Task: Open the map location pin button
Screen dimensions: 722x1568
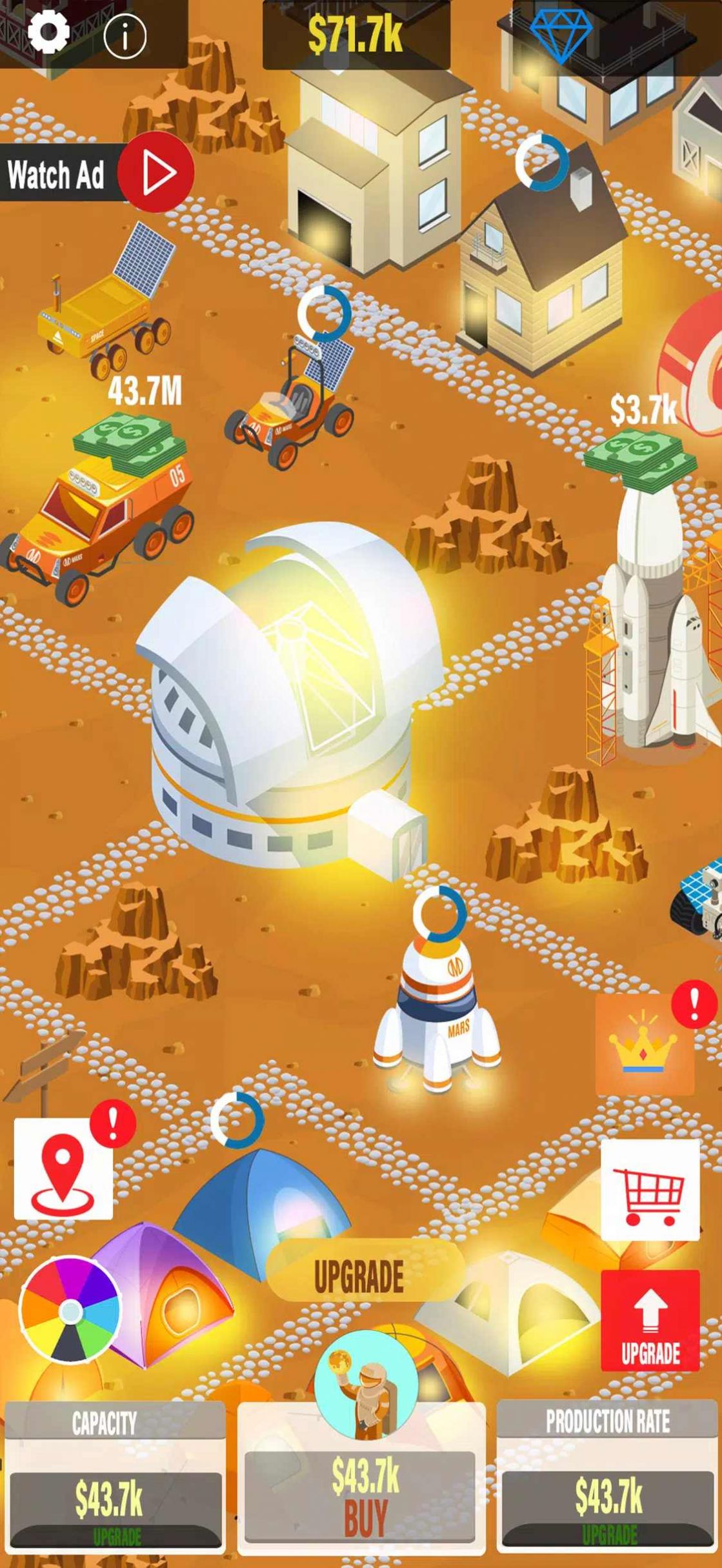Action: (x=63, y=1169)
